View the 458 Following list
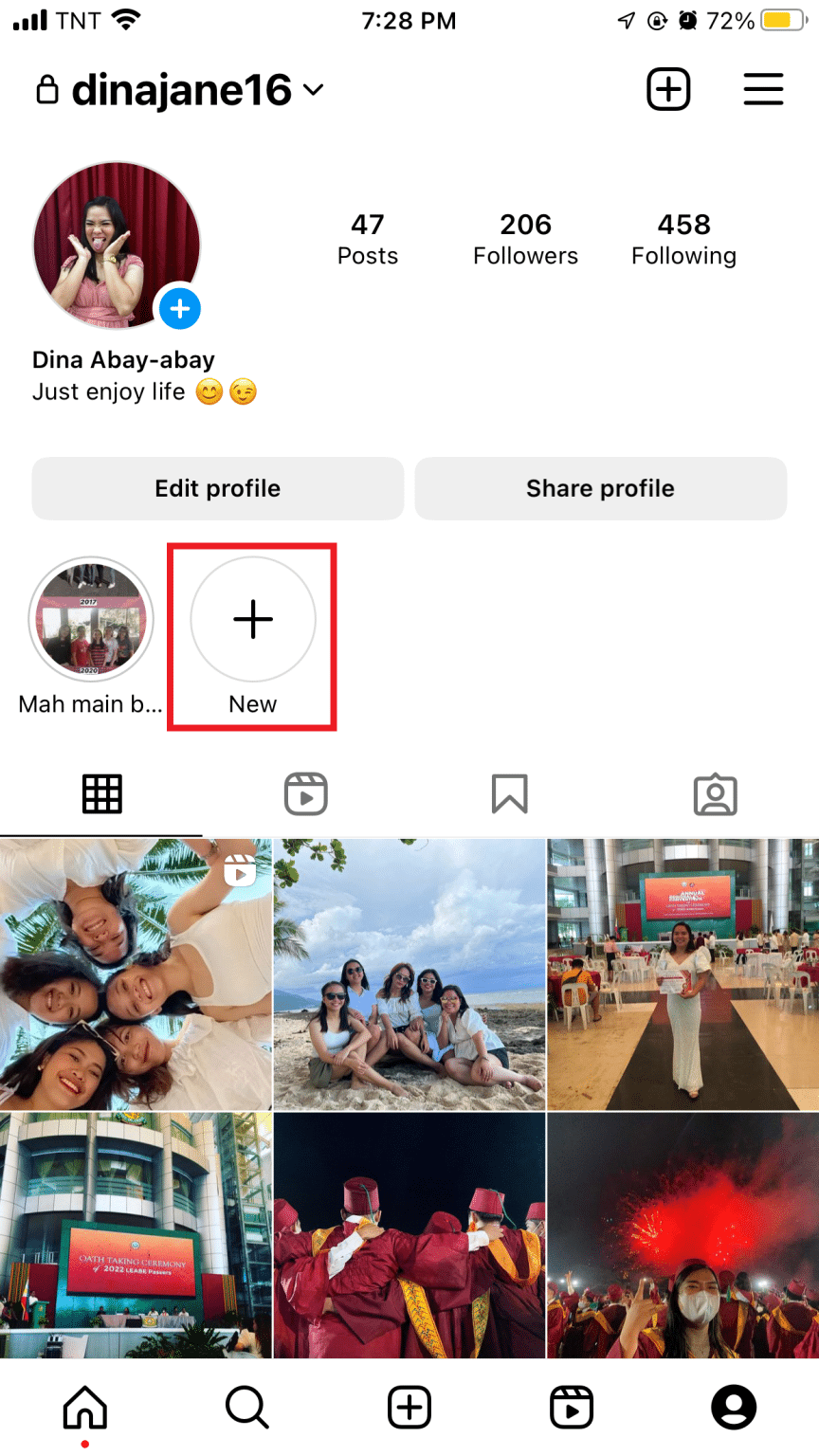This screenshot has height=1456, width=819. 683,239
